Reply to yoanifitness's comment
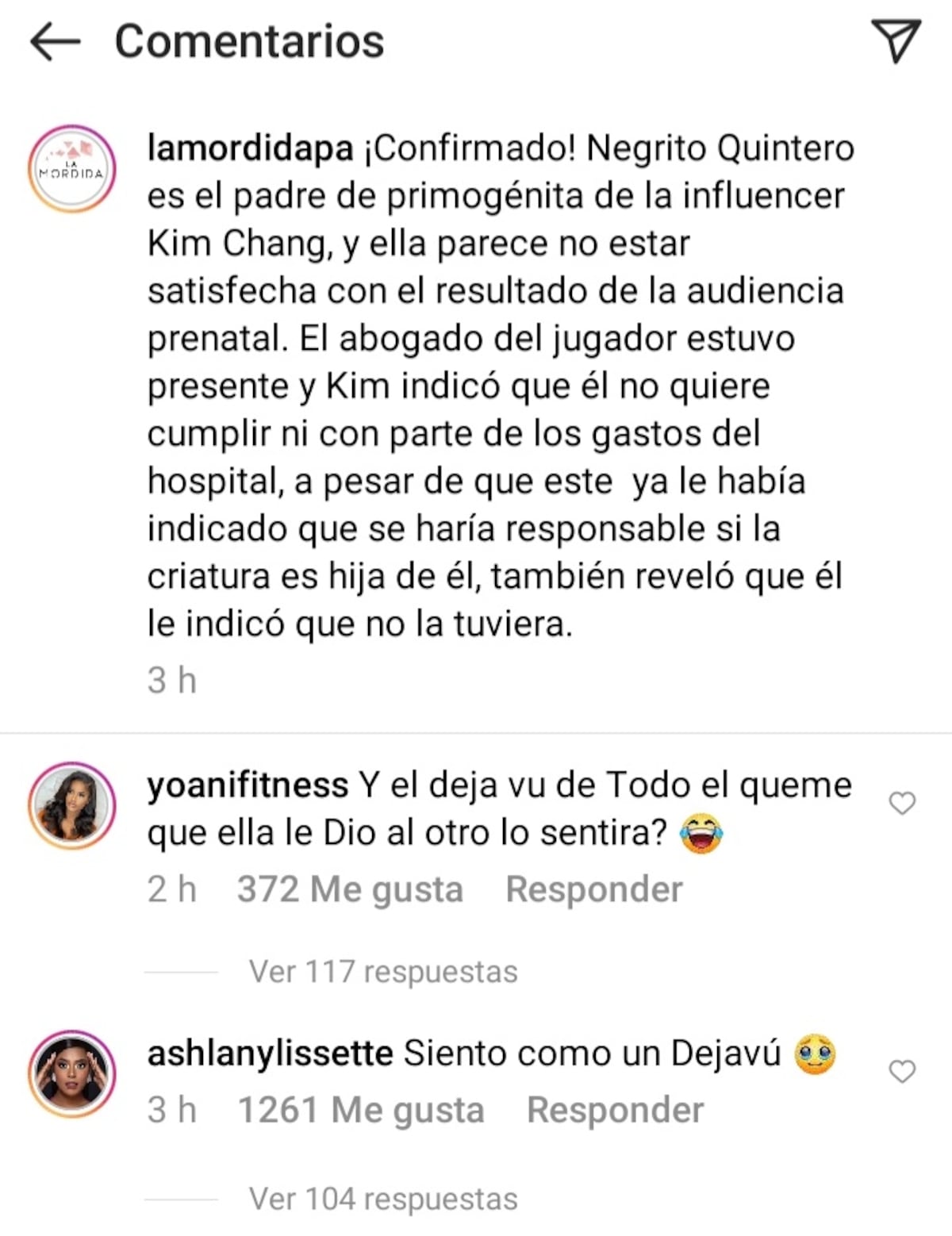This screenshot has width=952, height=1236. pos(593,889)
